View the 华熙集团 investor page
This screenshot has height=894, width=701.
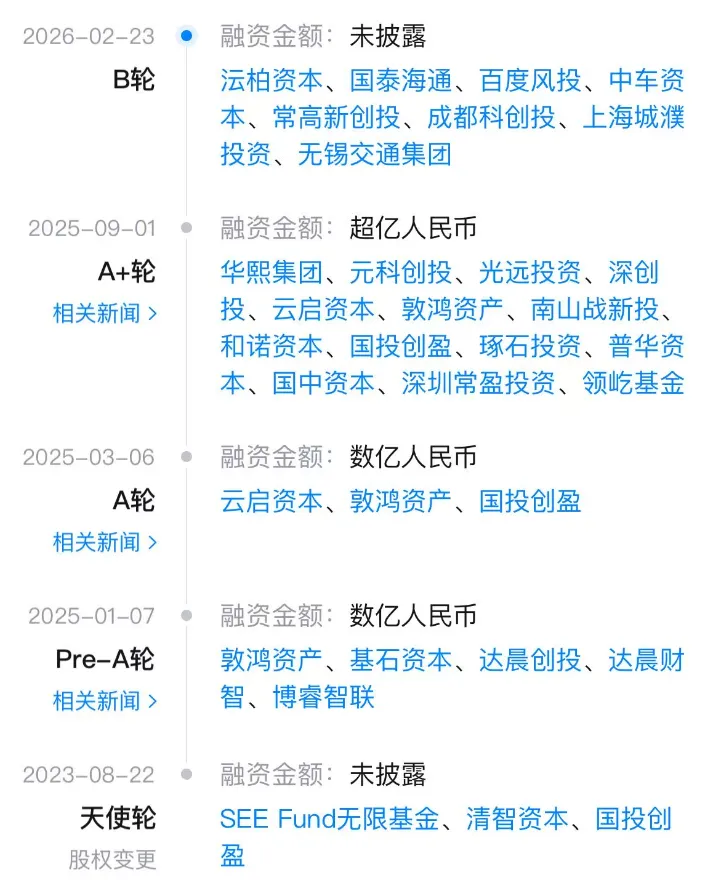272,273
